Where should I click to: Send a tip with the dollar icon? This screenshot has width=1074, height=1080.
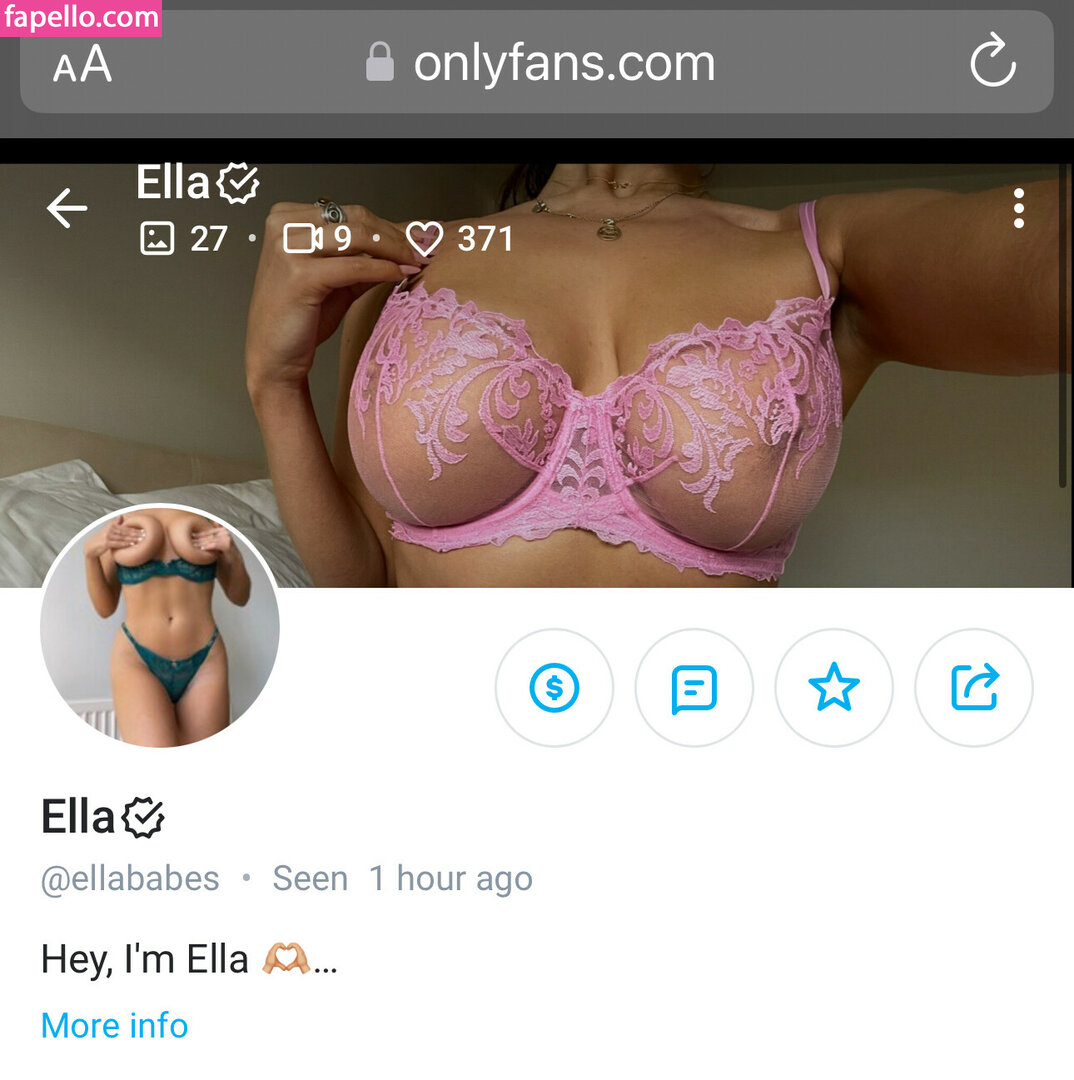tap(554, 688)
